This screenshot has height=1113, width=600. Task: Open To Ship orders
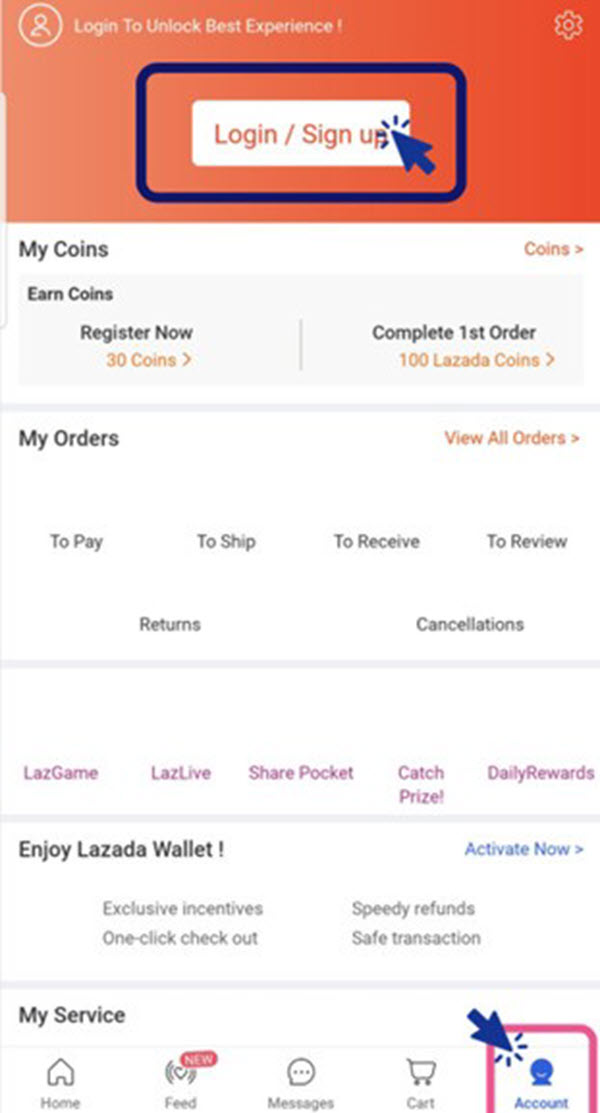[226, 542]
